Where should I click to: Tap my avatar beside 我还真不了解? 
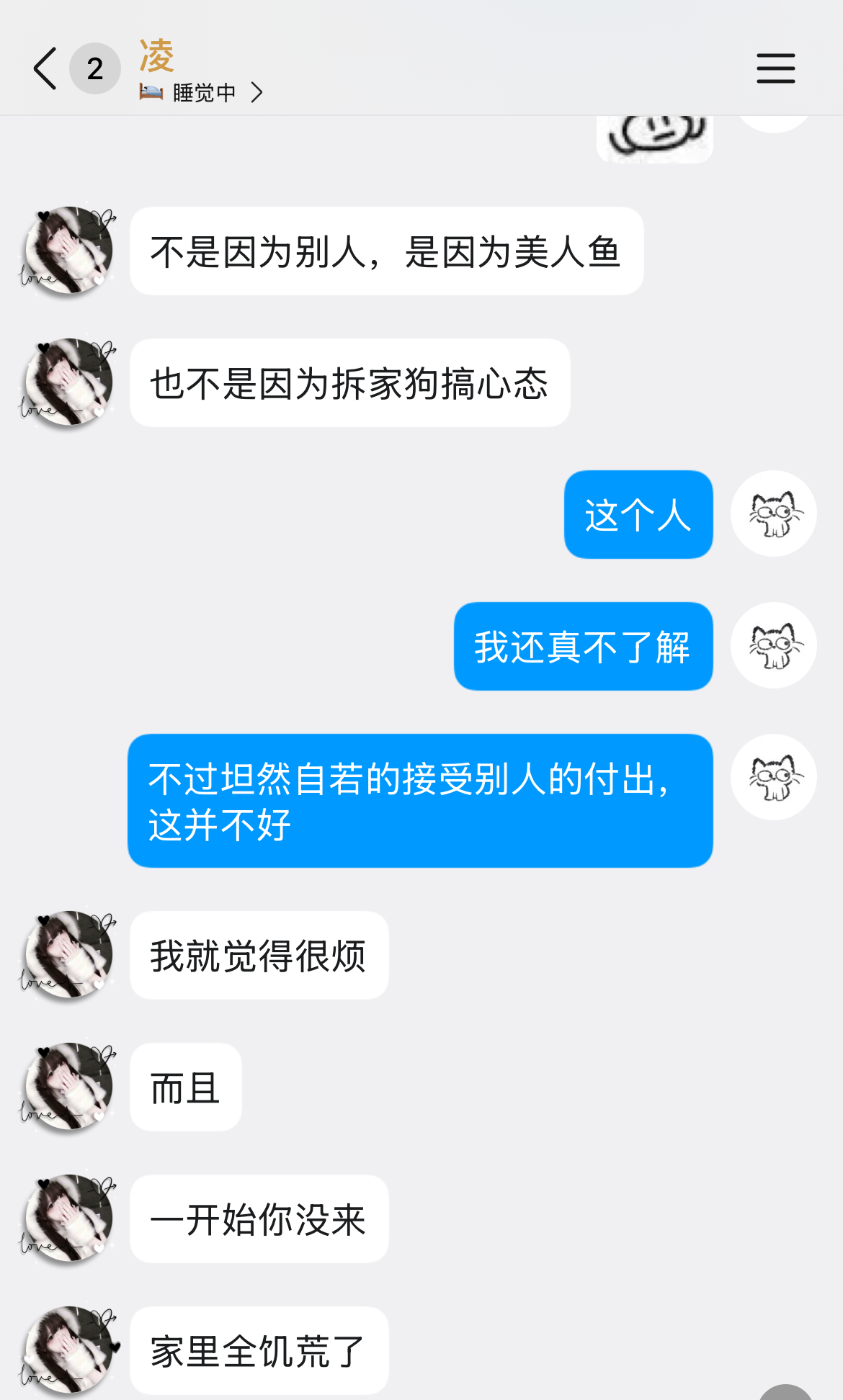[773, 646]
